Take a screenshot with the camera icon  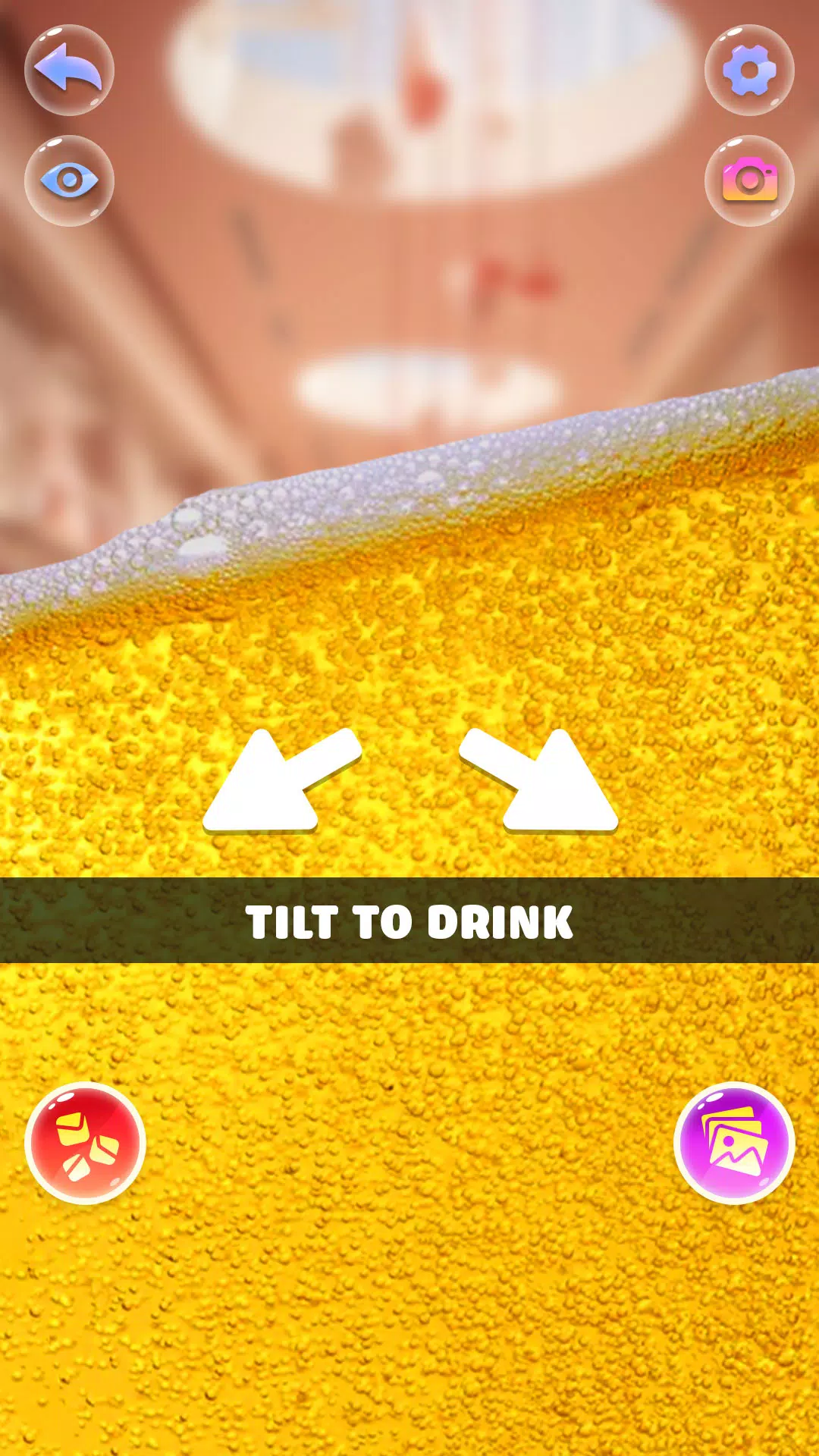(749, 180)
